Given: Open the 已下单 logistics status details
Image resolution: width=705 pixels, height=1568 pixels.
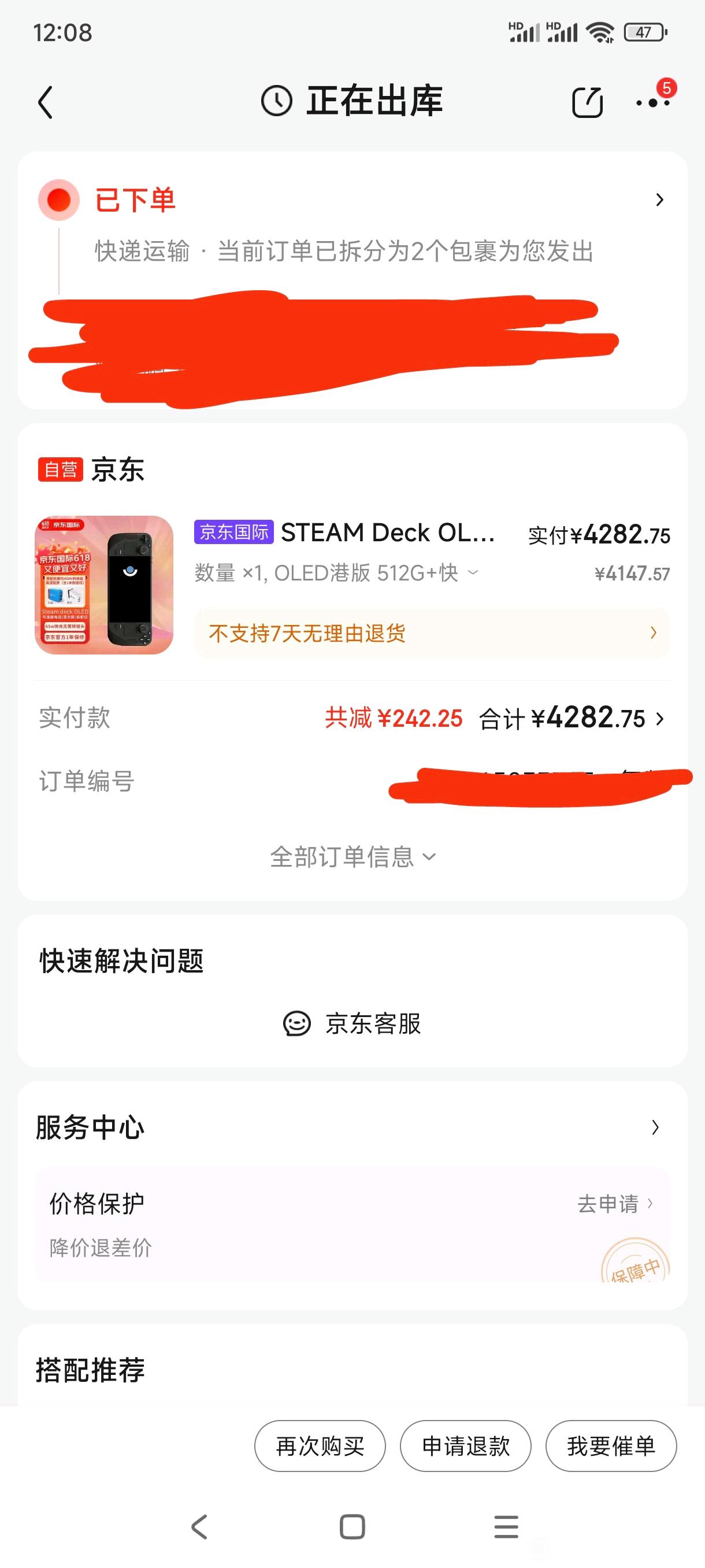Looking at the screenshot, I should coord(352,200).
